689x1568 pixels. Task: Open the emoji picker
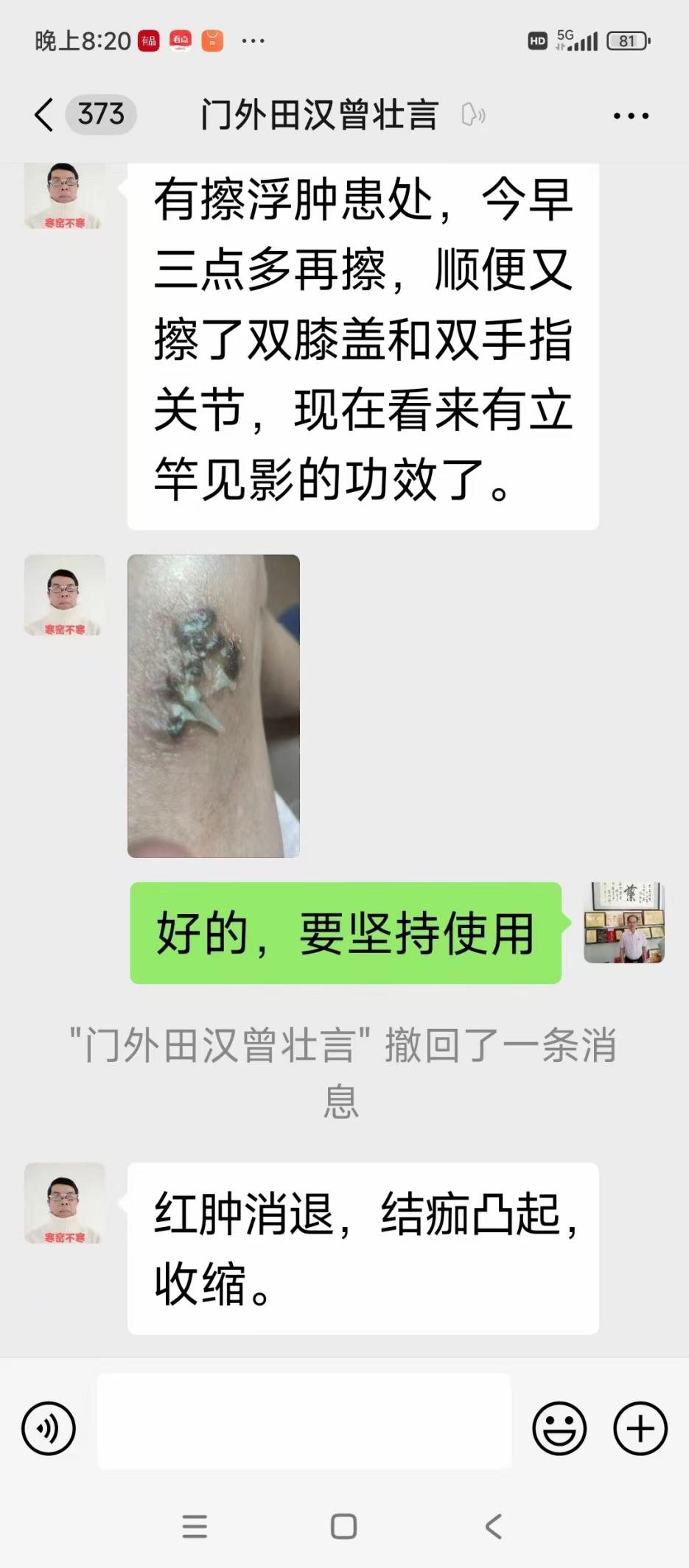pyautogui.click(x=559, y=1428)
